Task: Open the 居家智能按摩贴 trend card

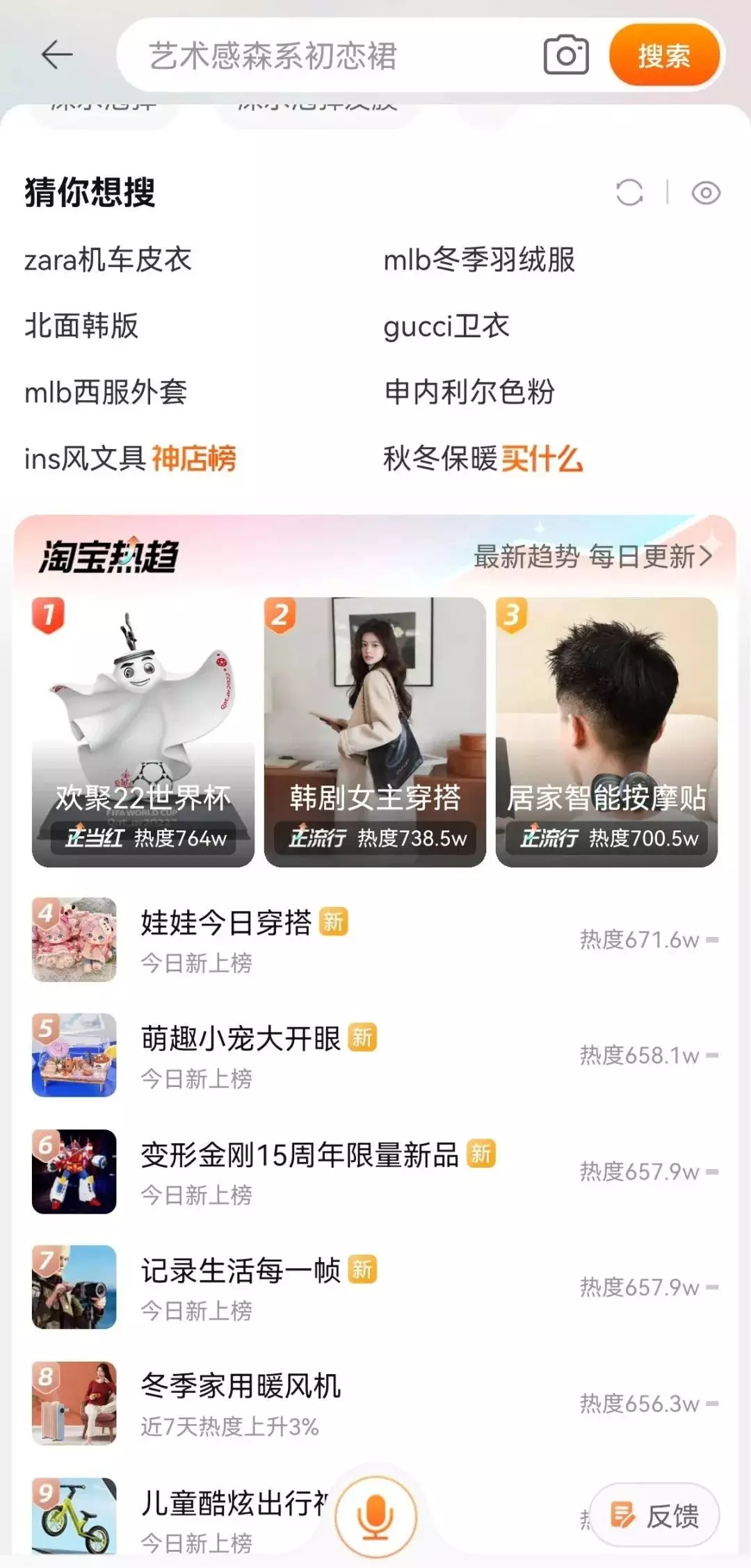Action: point(605,730)
